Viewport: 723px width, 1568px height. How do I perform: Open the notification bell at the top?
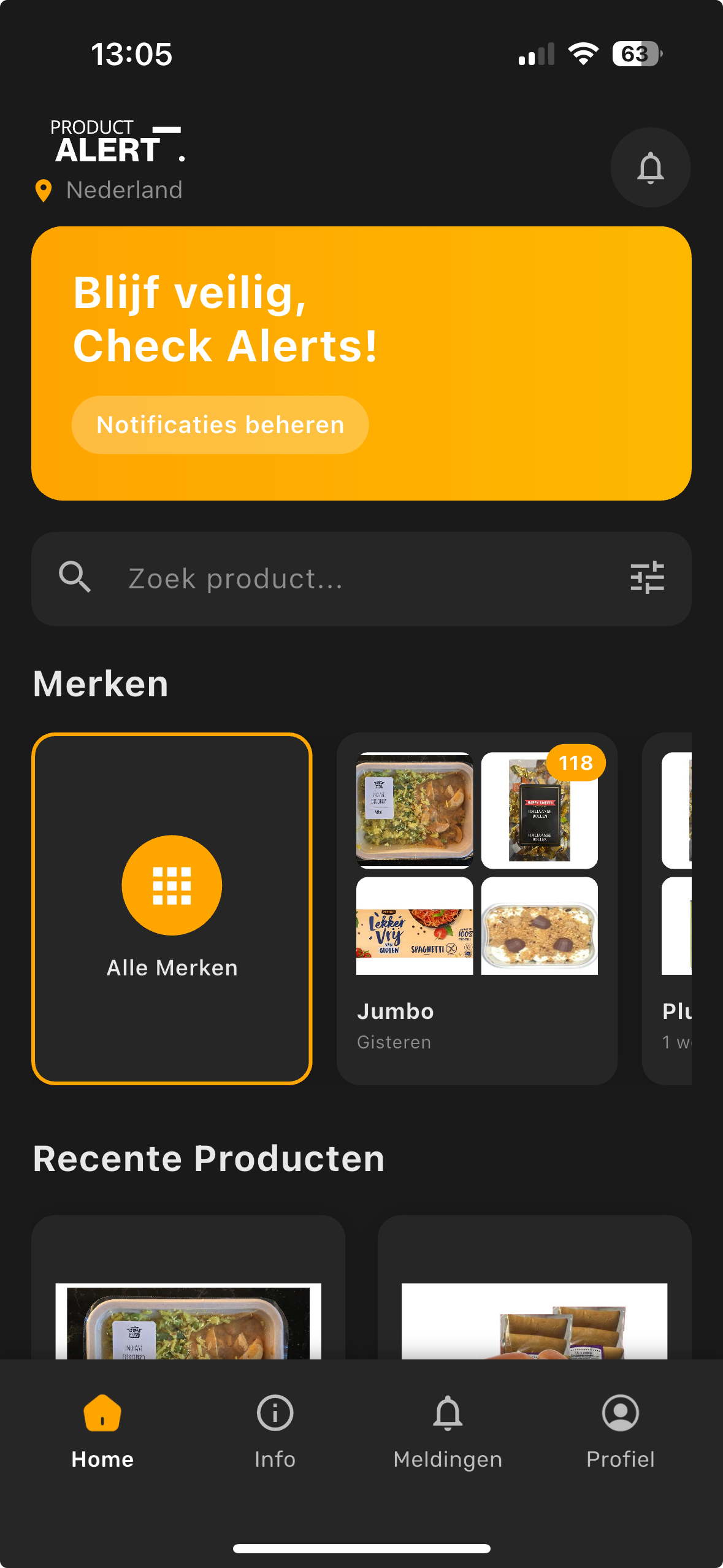[650, 167]
